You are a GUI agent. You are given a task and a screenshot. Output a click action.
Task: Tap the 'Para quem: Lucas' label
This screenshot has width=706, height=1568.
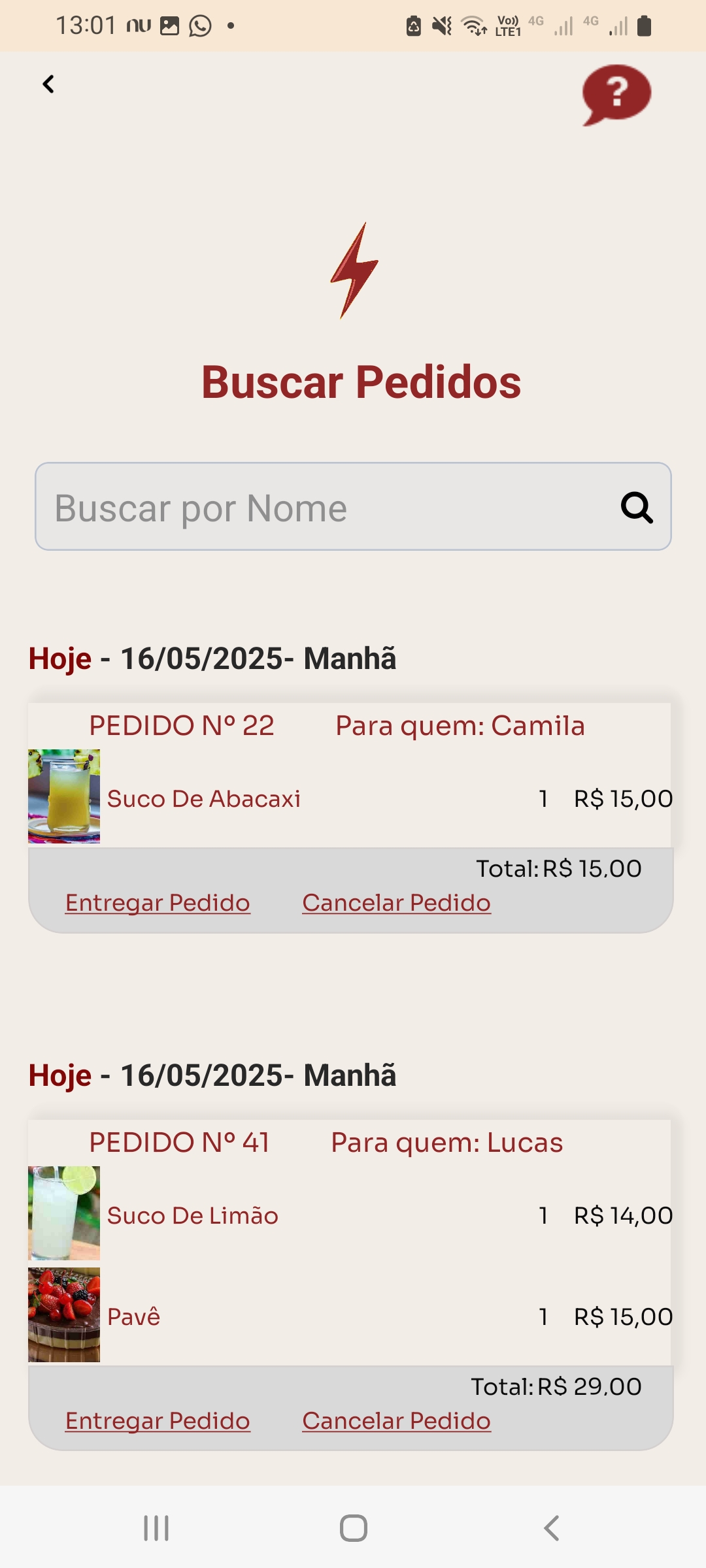pyautogui.click(x=447, y=1142)
